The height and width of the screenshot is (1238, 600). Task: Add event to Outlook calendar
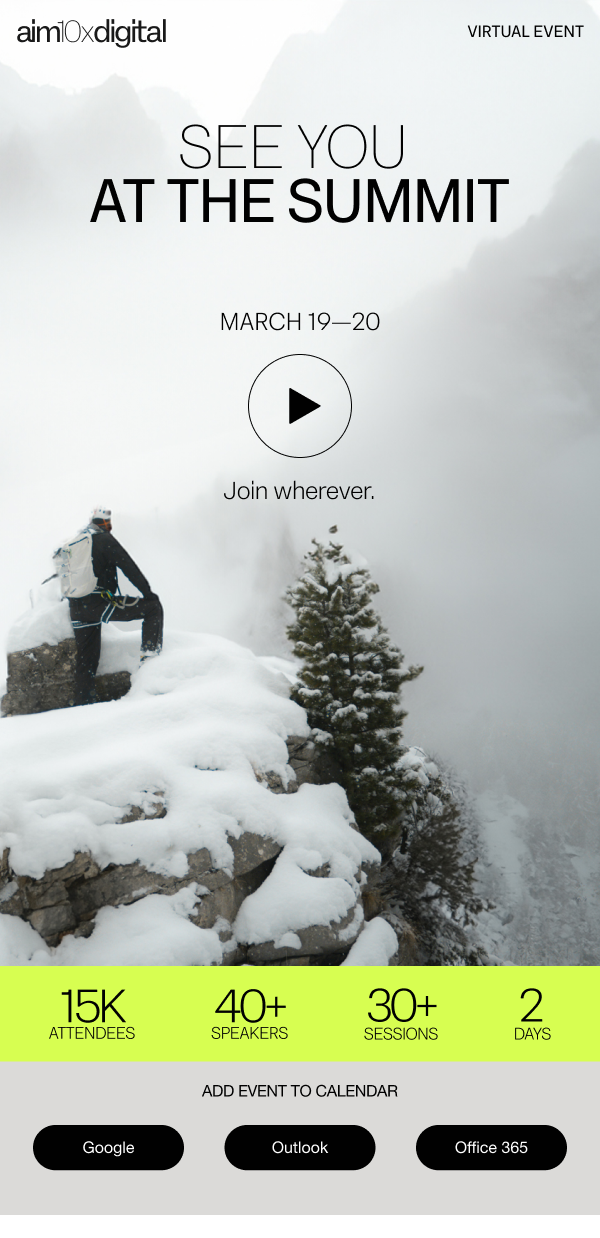tap(300, 1147)
